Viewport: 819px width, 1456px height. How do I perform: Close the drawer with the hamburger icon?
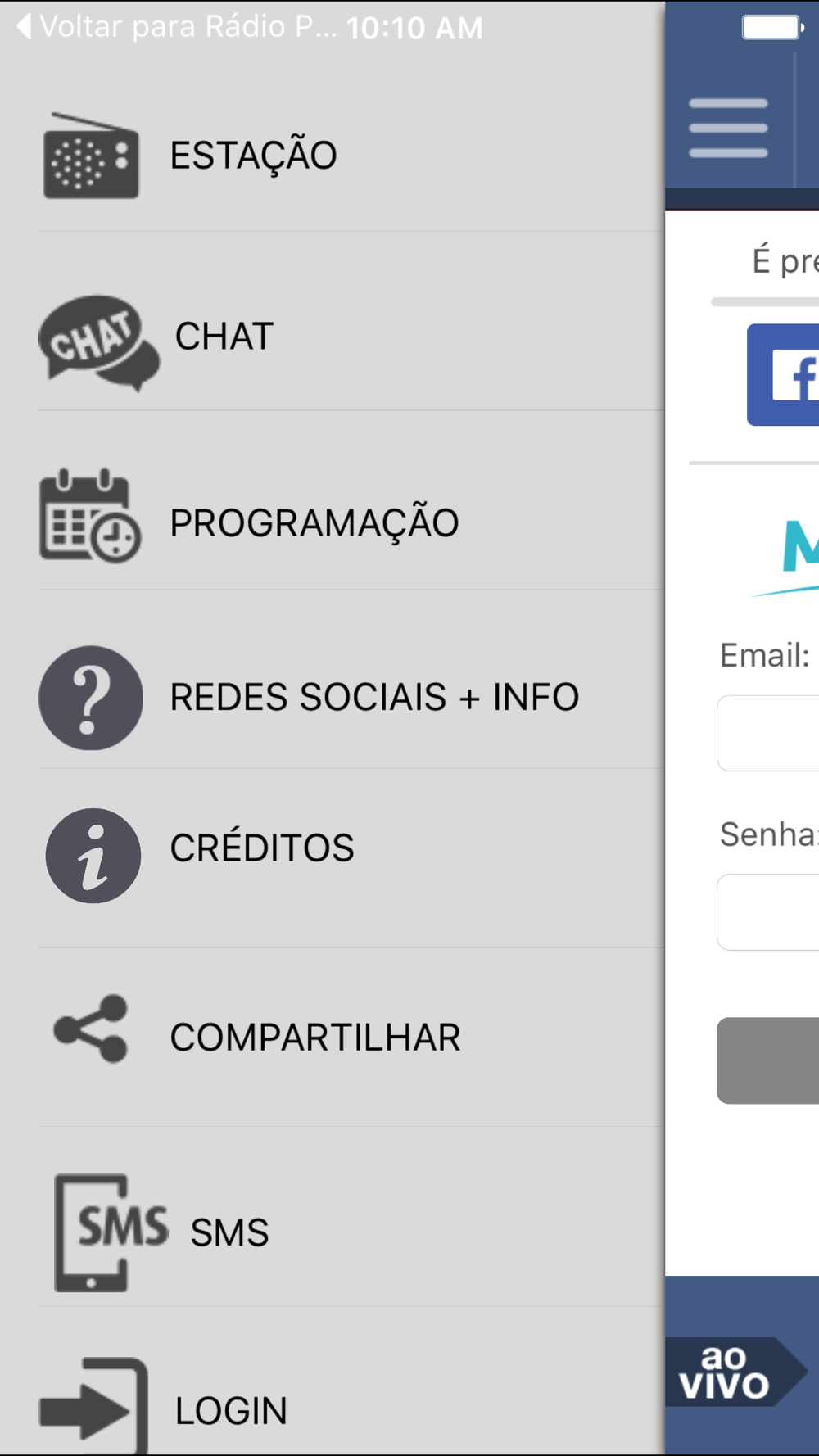point(728,128)
